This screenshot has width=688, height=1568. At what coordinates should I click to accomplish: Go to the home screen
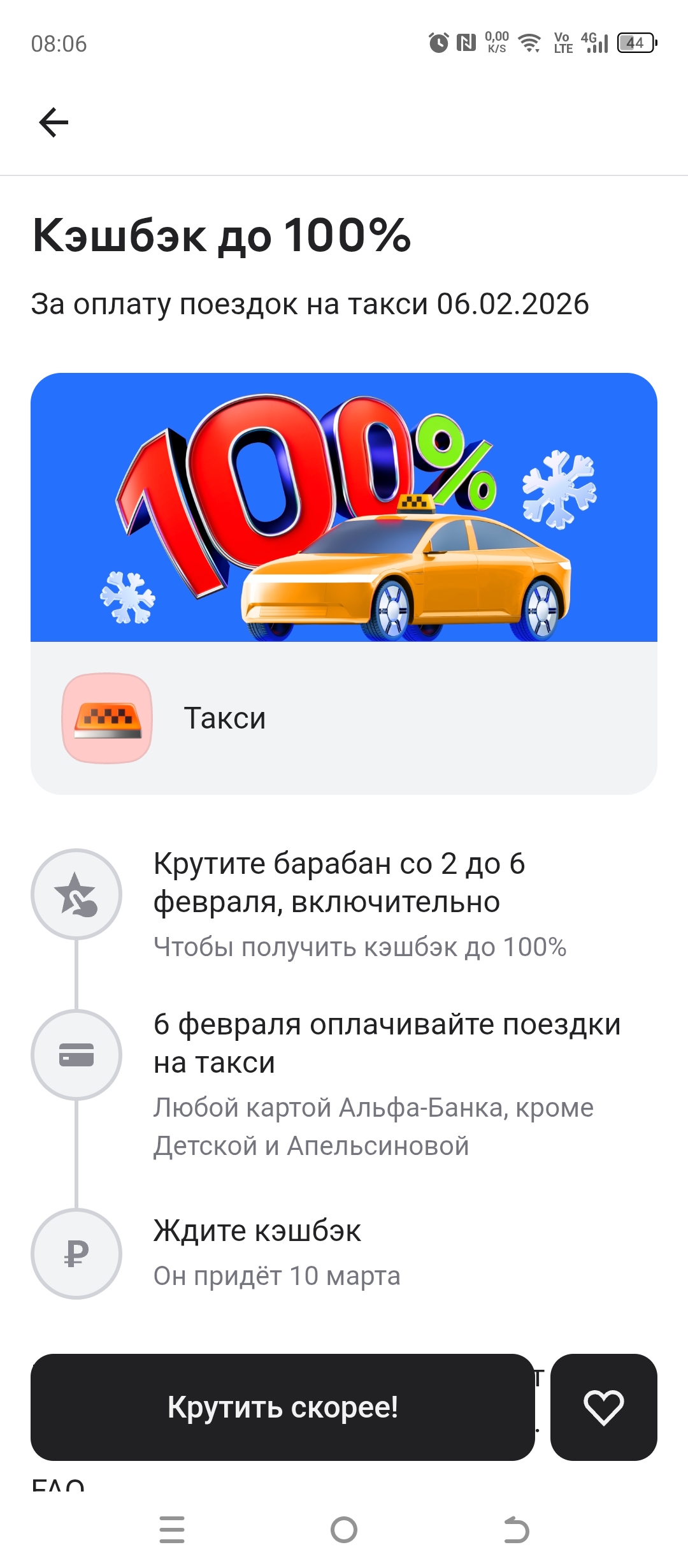coord(344,1529)
